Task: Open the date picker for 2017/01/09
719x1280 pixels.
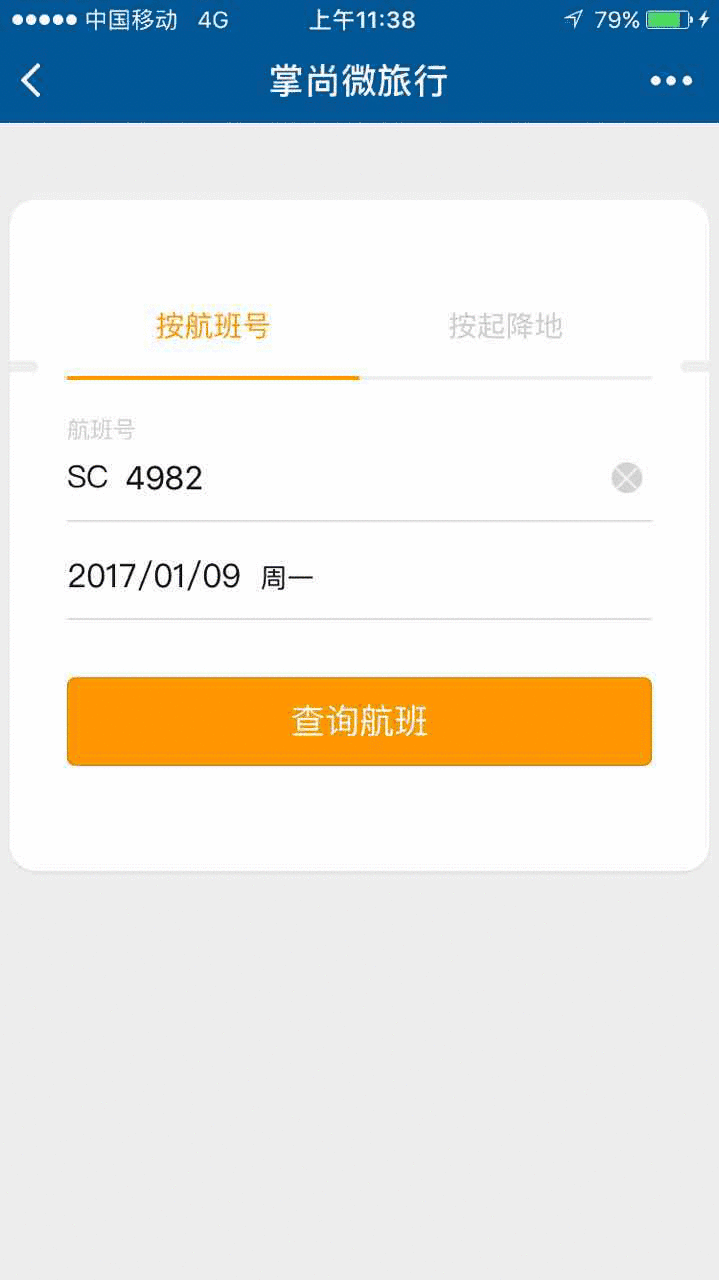Action: [x=300, y=576]
